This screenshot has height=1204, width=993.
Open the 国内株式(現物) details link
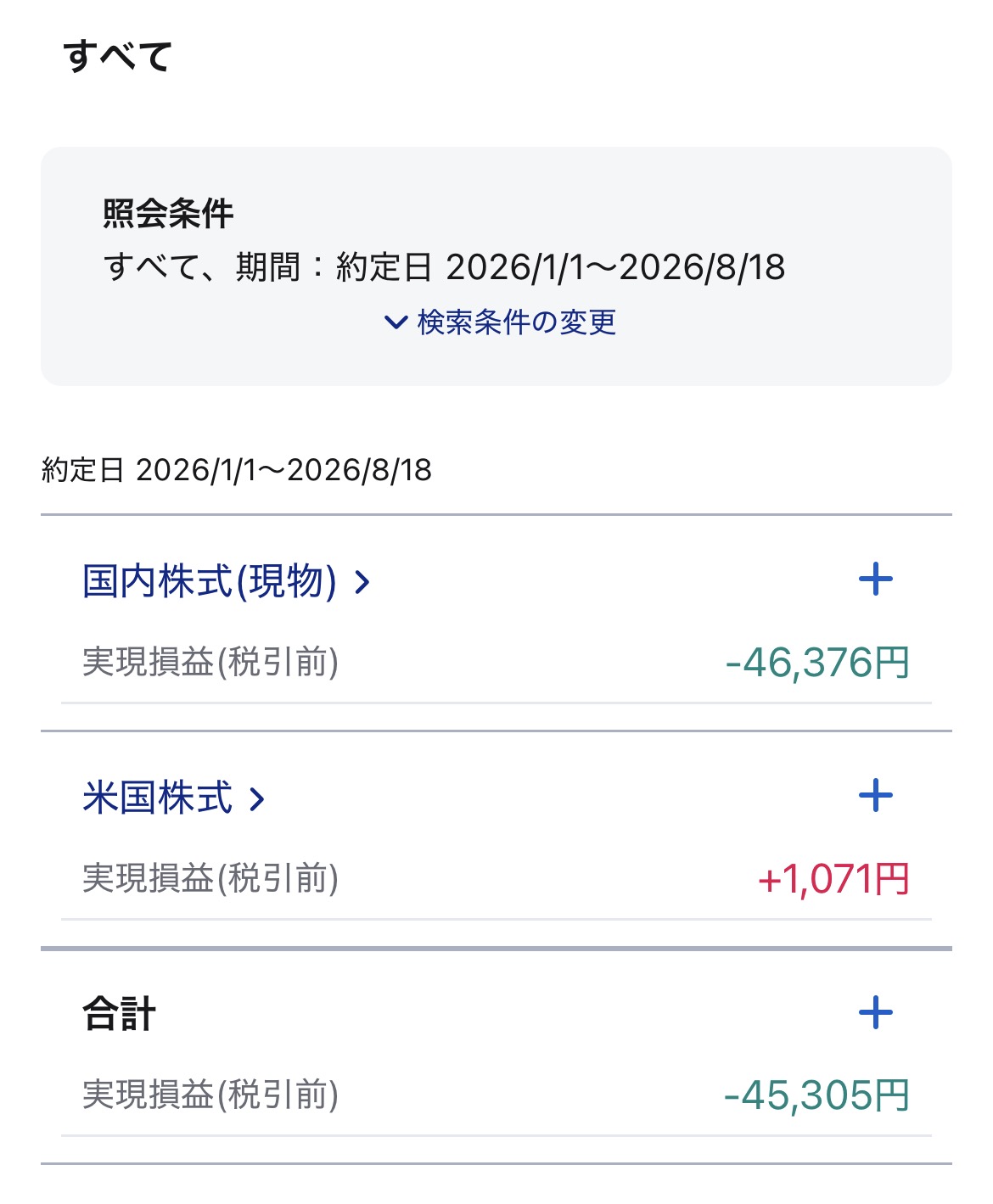(x=227, y=582)
